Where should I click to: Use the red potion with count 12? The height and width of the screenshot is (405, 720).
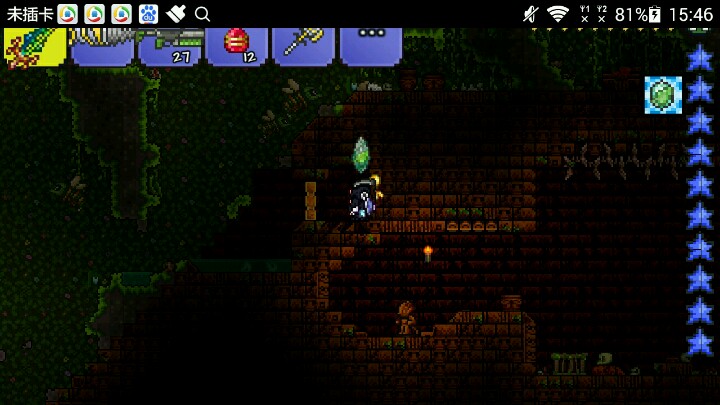[x=237, y=45]
